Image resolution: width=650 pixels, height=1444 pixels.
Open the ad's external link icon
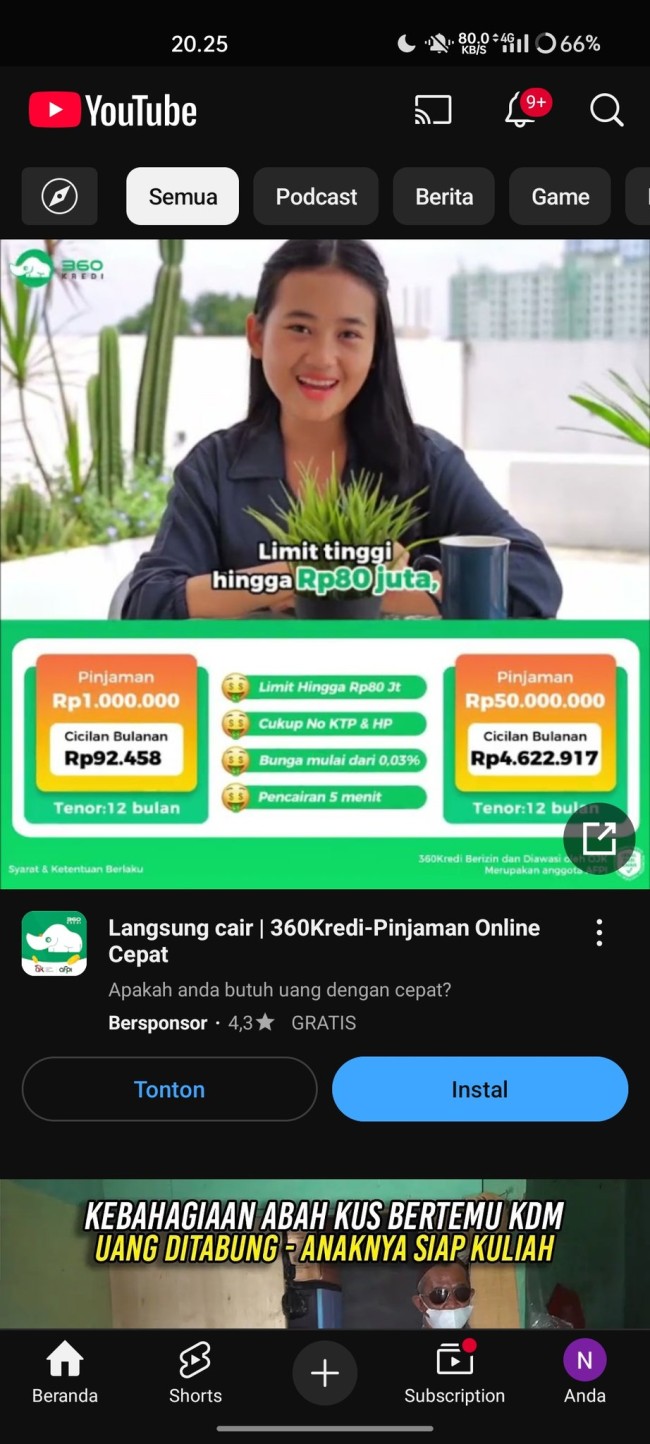pyautogui.click(x=599, y=838)
